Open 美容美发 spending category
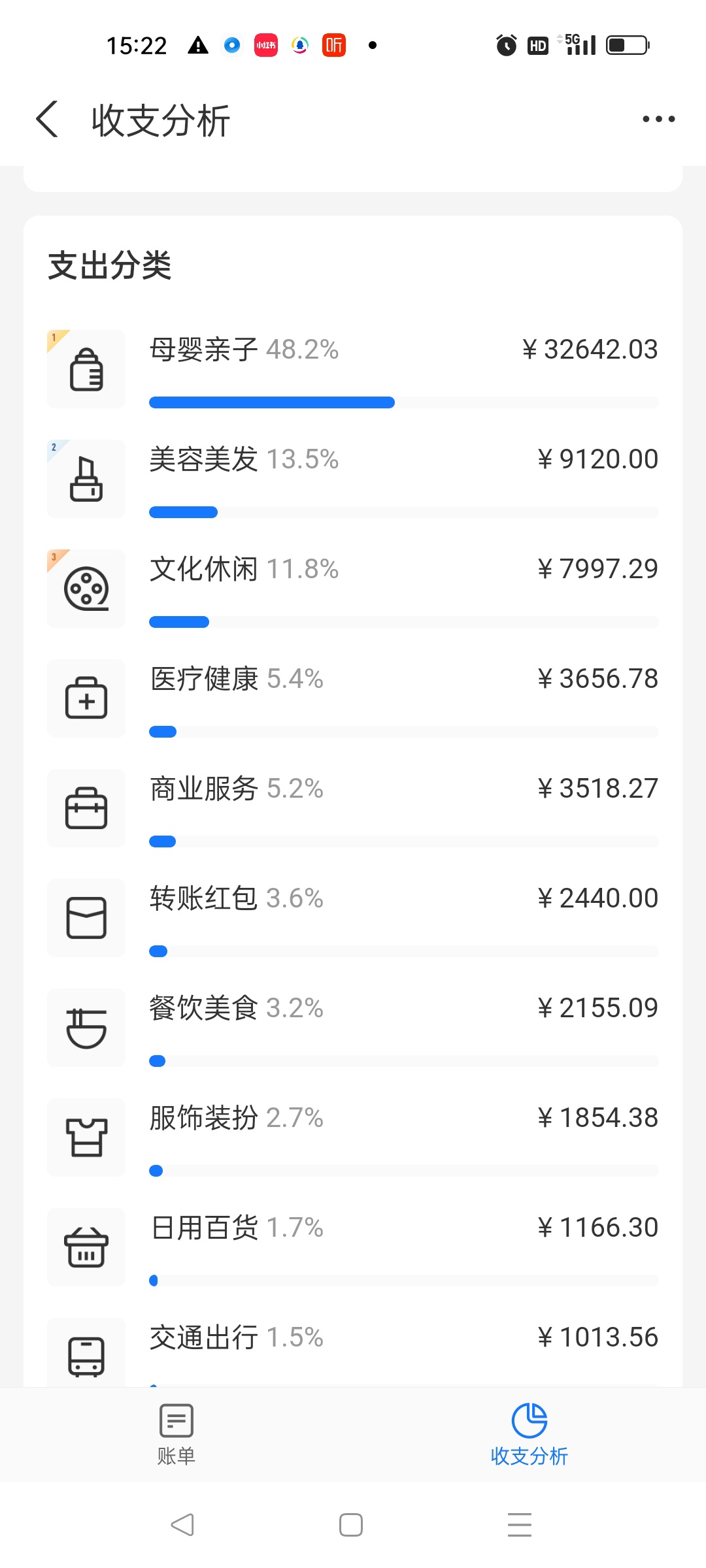This screenshot has height=1568, width=706. coord(353,479)
